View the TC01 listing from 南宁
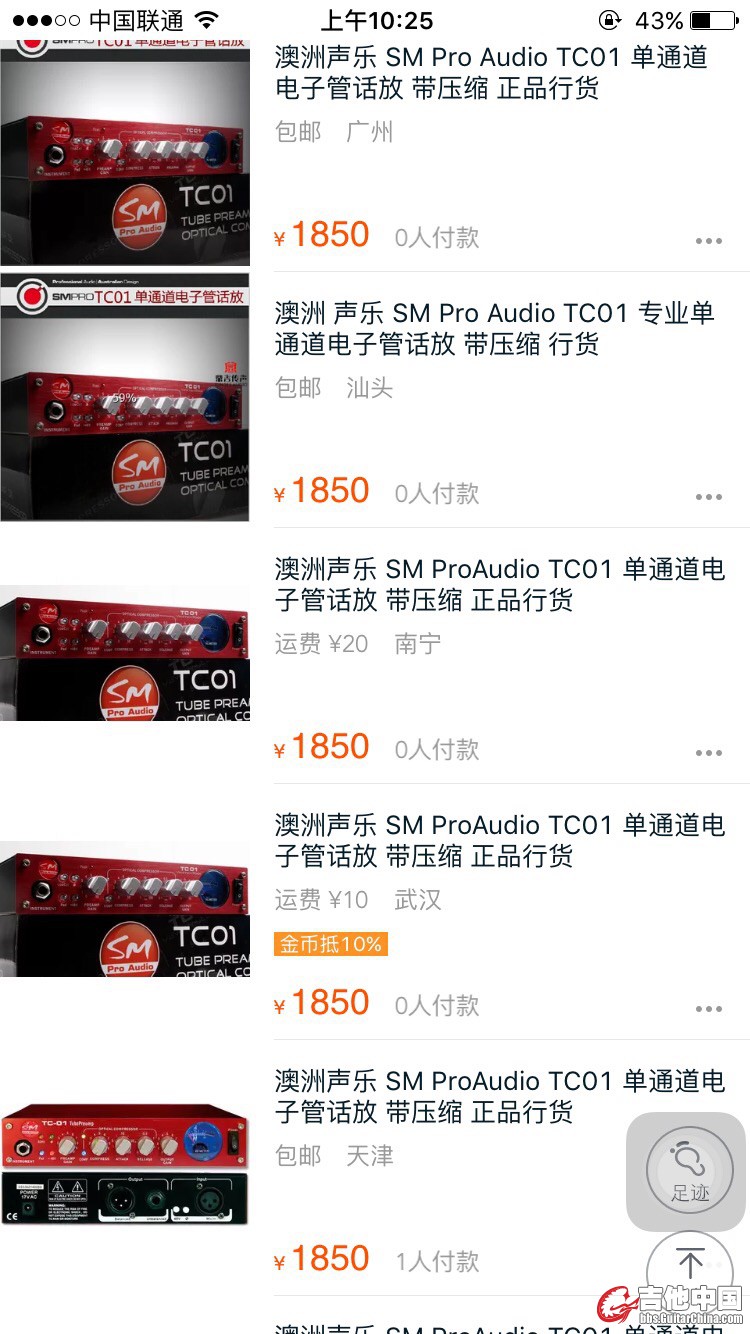750x1334 pixels. pos(499,584)
